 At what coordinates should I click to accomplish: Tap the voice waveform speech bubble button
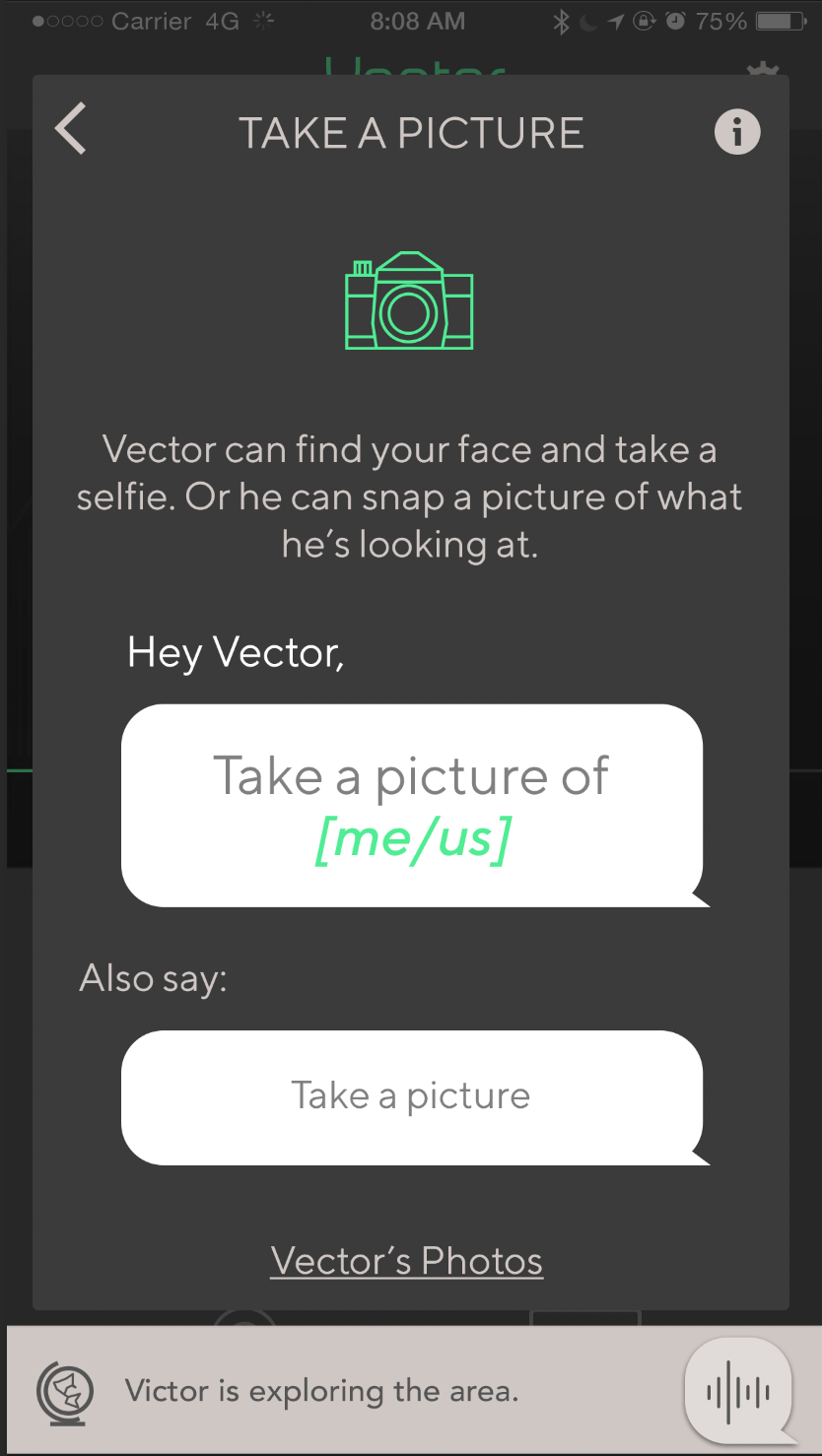(739, 1390)
